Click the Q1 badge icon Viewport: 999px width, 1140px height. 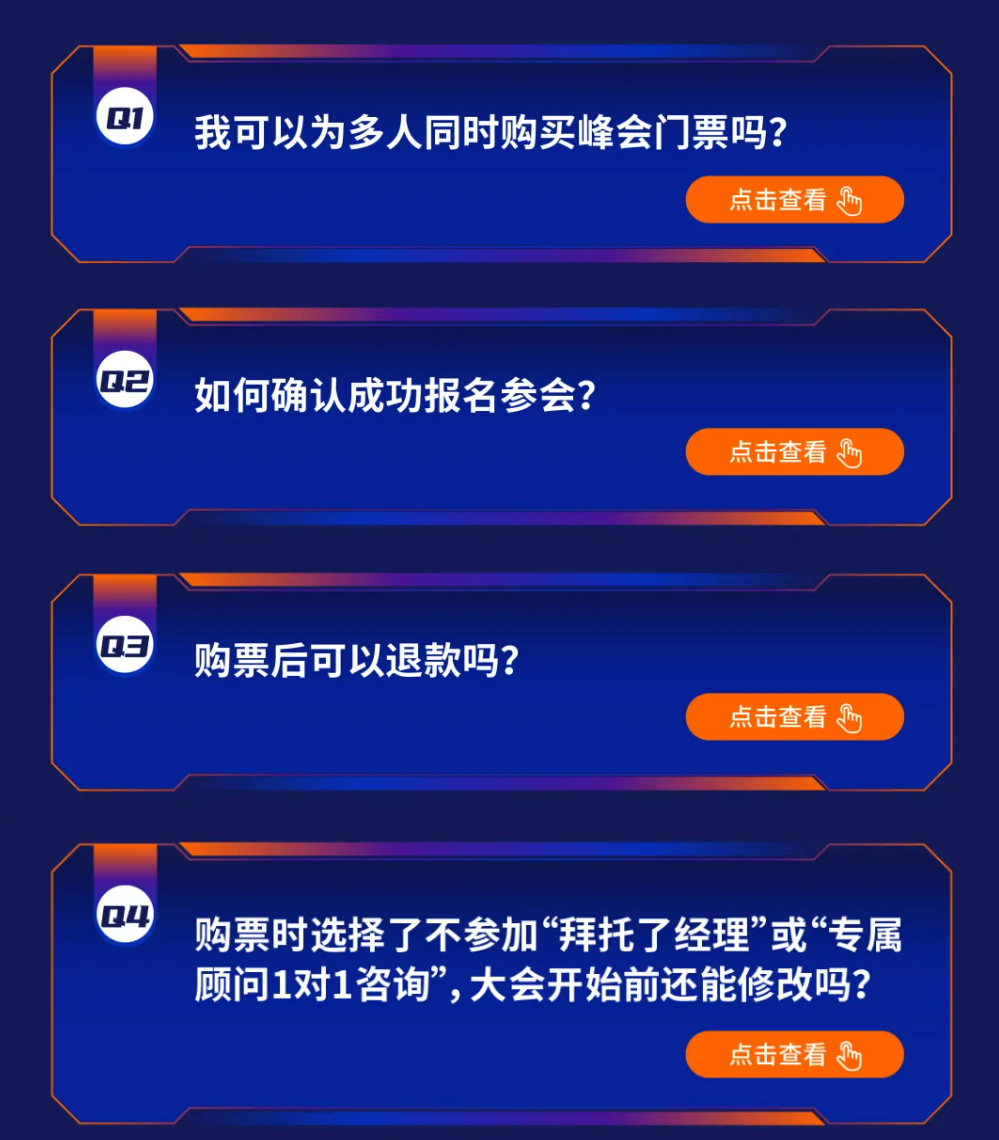124,114
